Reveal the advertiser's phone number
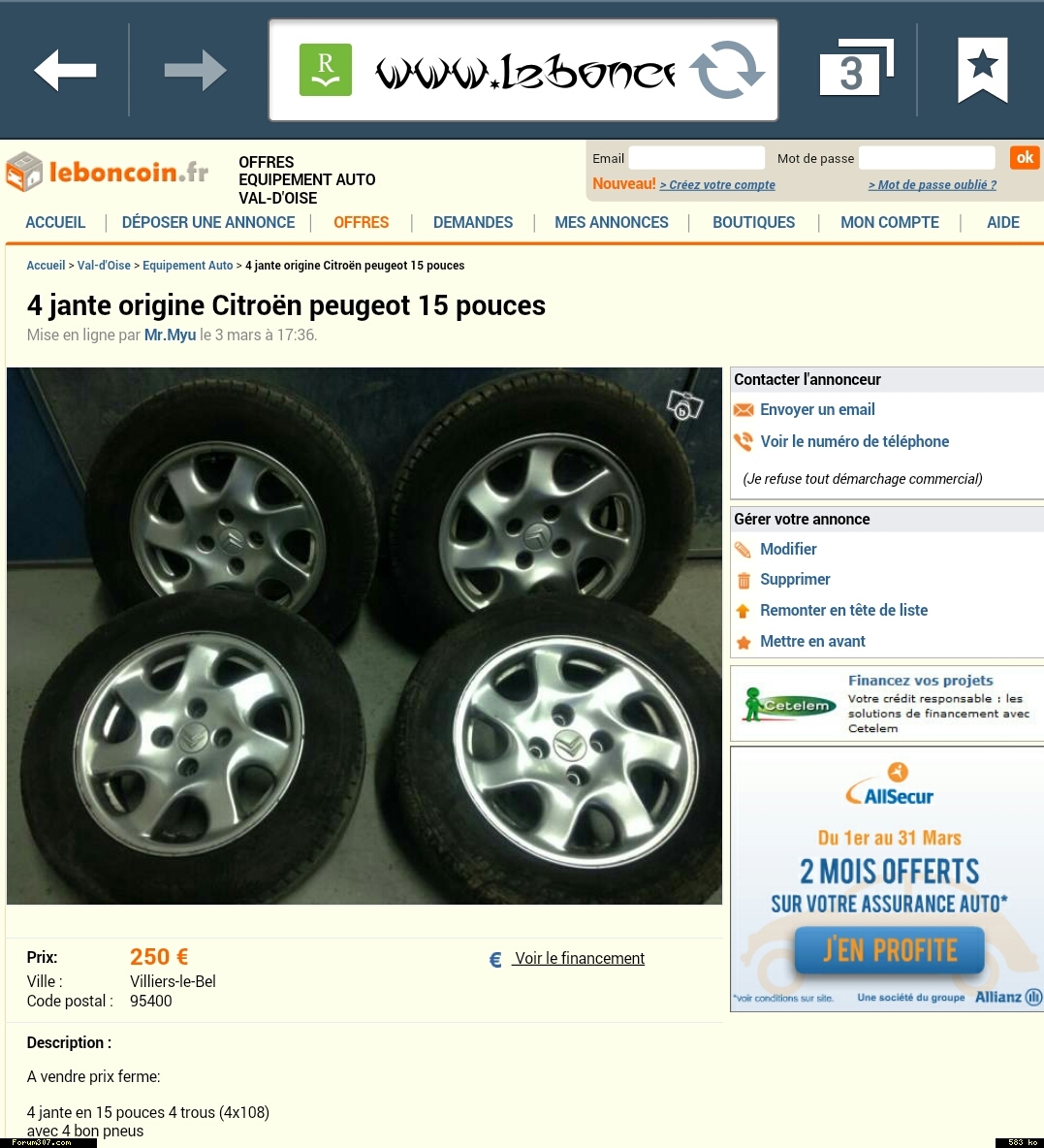 coord(854,442)
